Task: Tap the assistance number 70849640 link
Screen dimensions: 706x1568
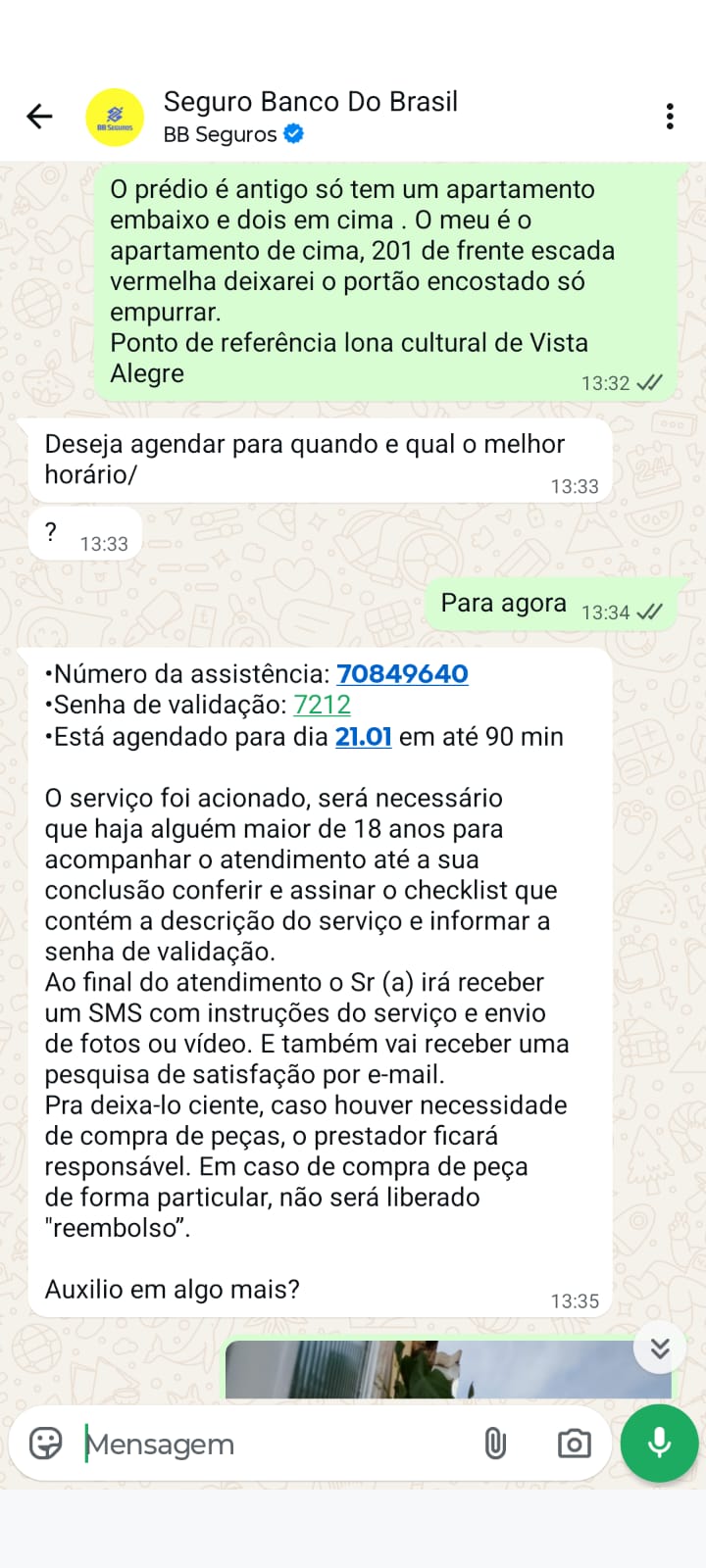Action: point(402,674)
